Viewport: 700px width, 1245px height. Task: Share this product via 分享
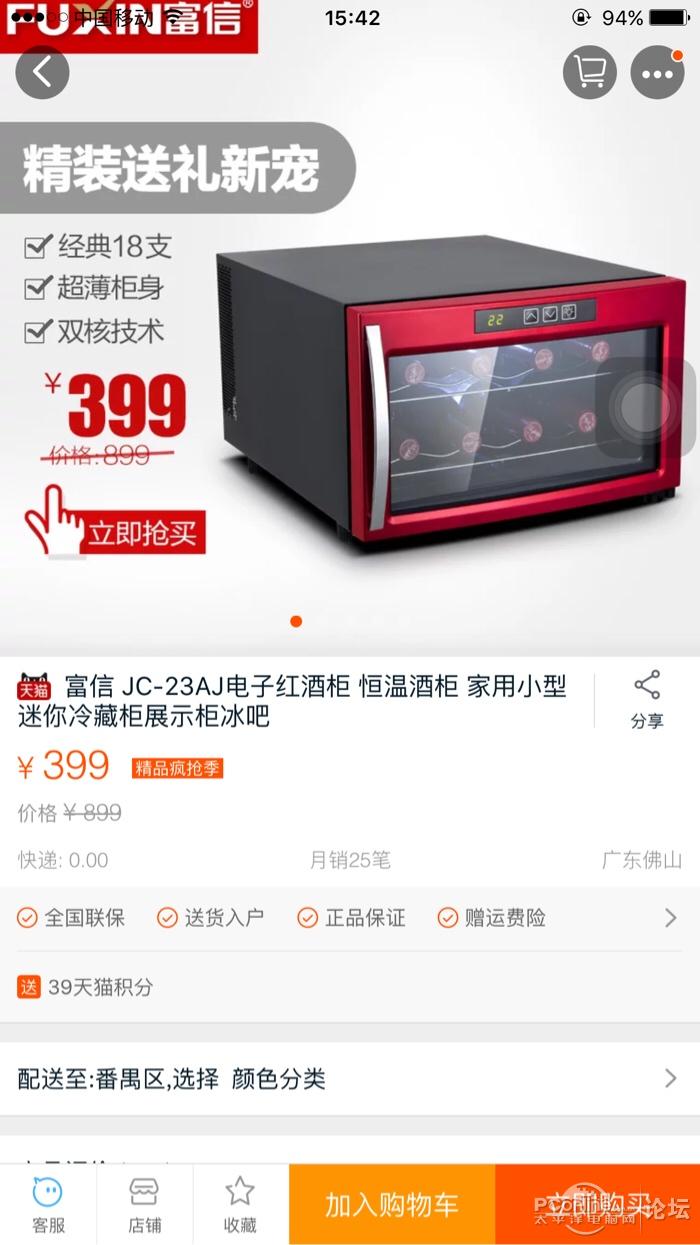pos(647,699)
